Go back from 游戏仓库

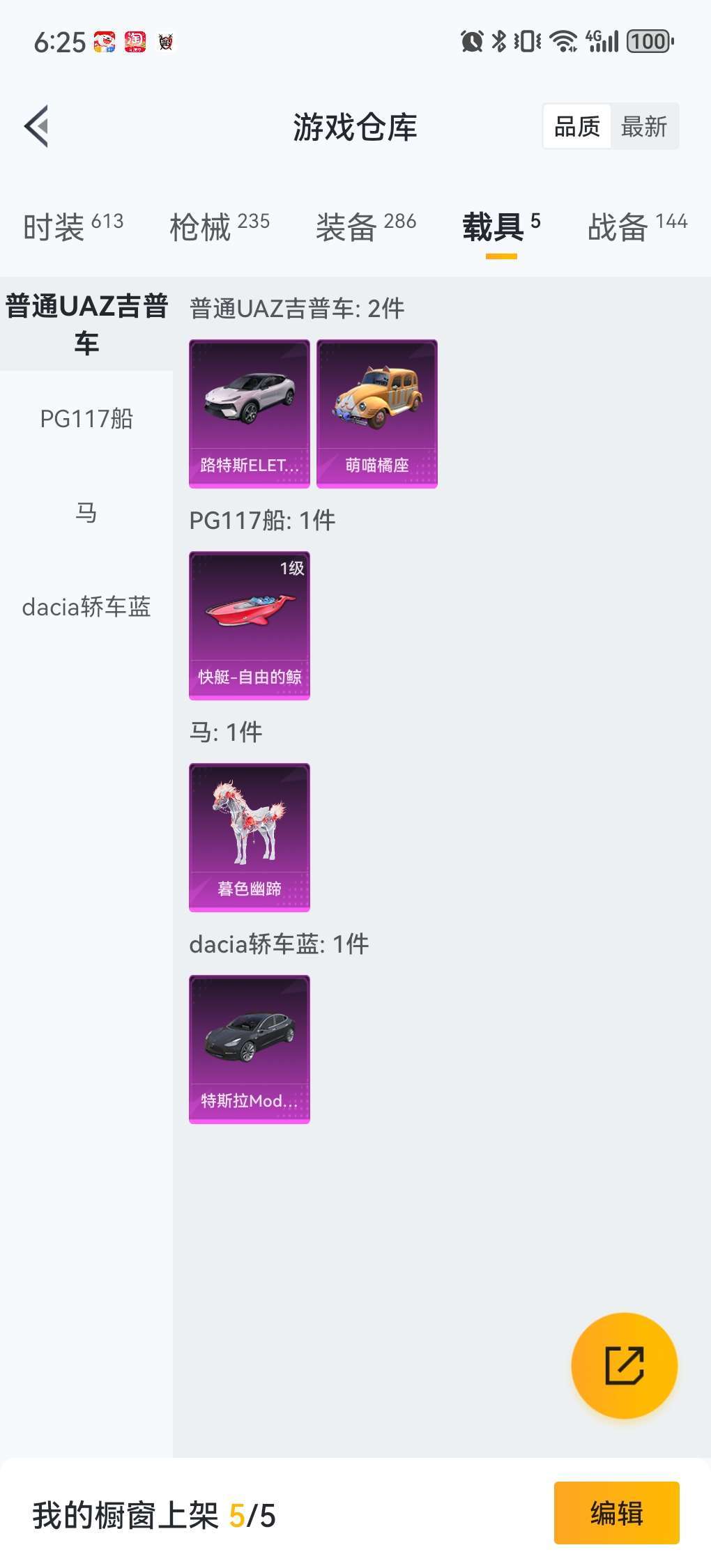[x=36, y=126]
